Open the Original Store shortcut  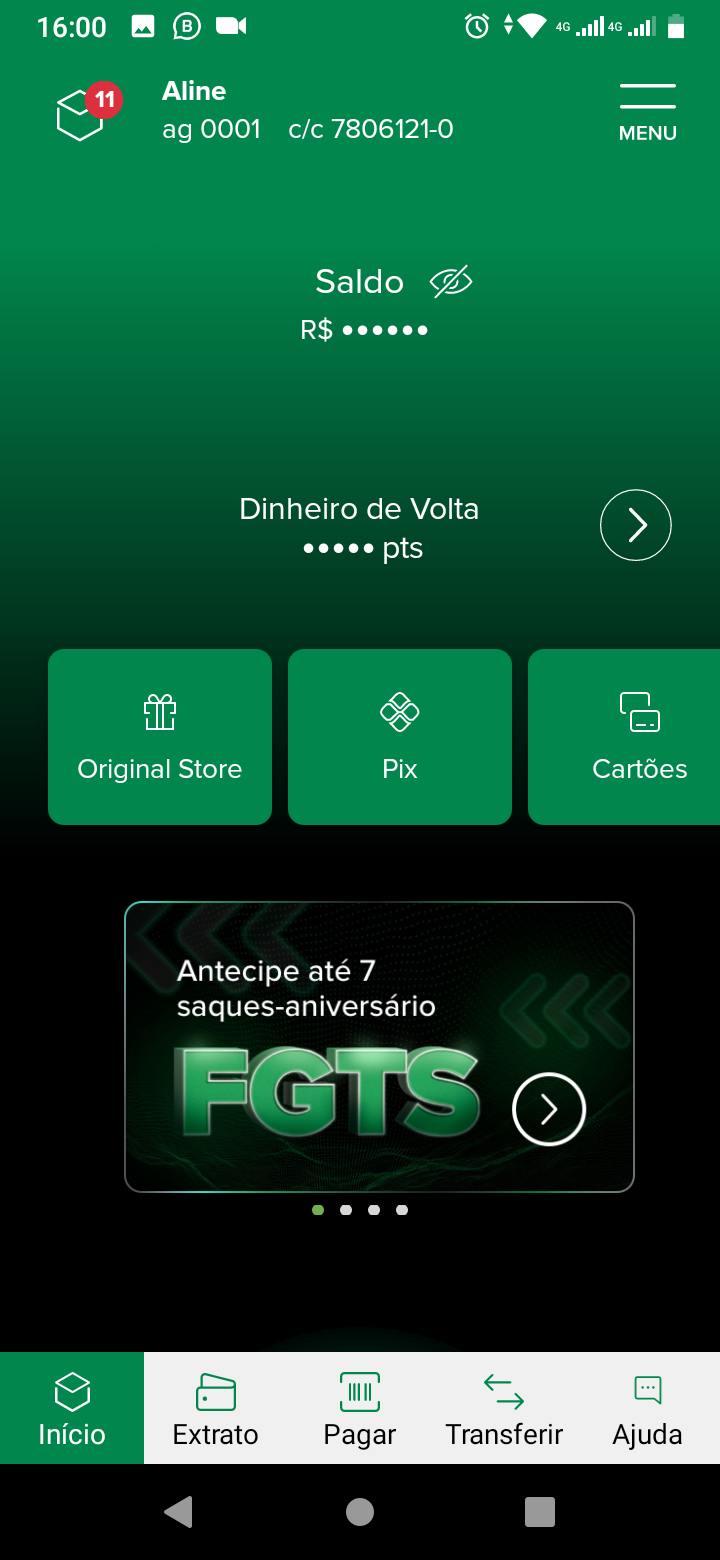[x=160, y=737]
